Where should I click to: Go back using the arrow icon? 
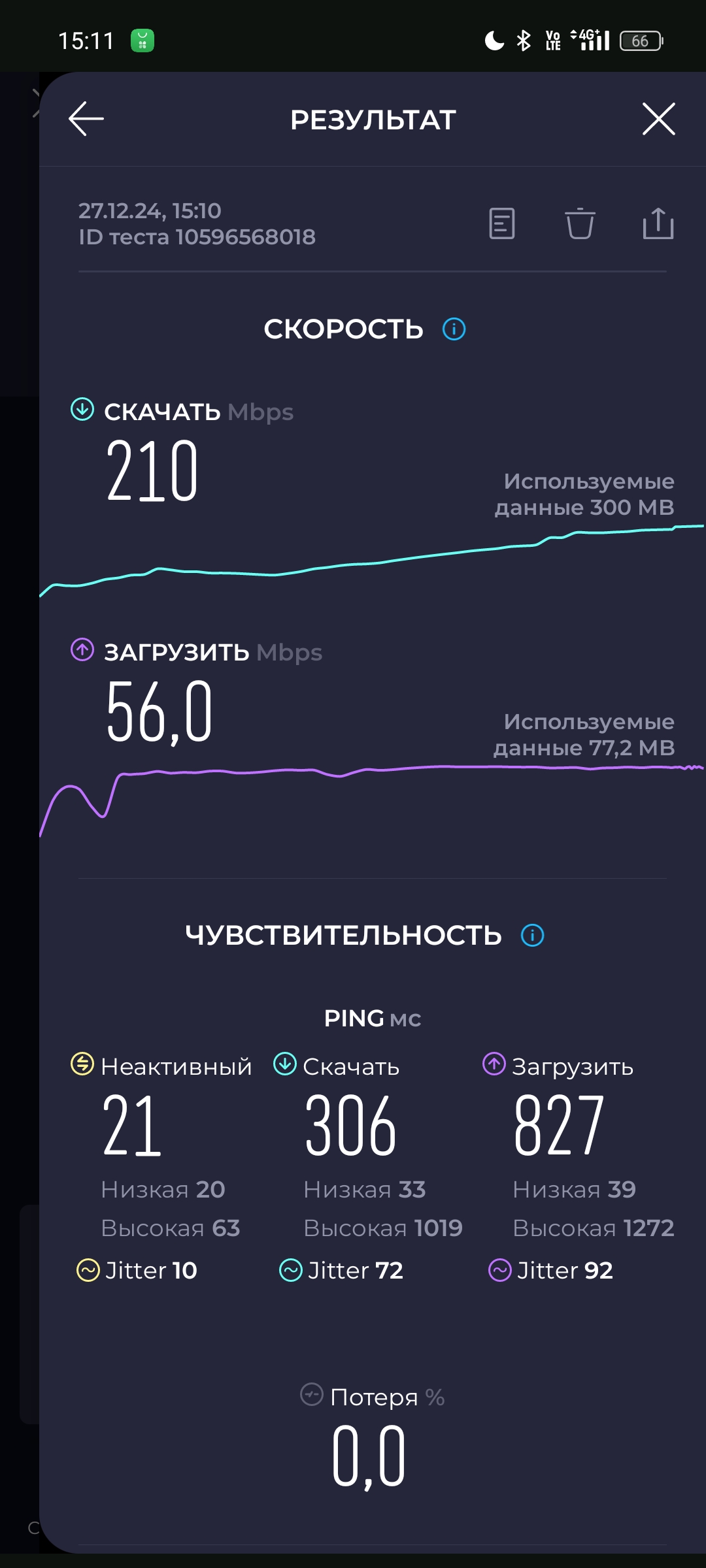[x=86, y=119]
